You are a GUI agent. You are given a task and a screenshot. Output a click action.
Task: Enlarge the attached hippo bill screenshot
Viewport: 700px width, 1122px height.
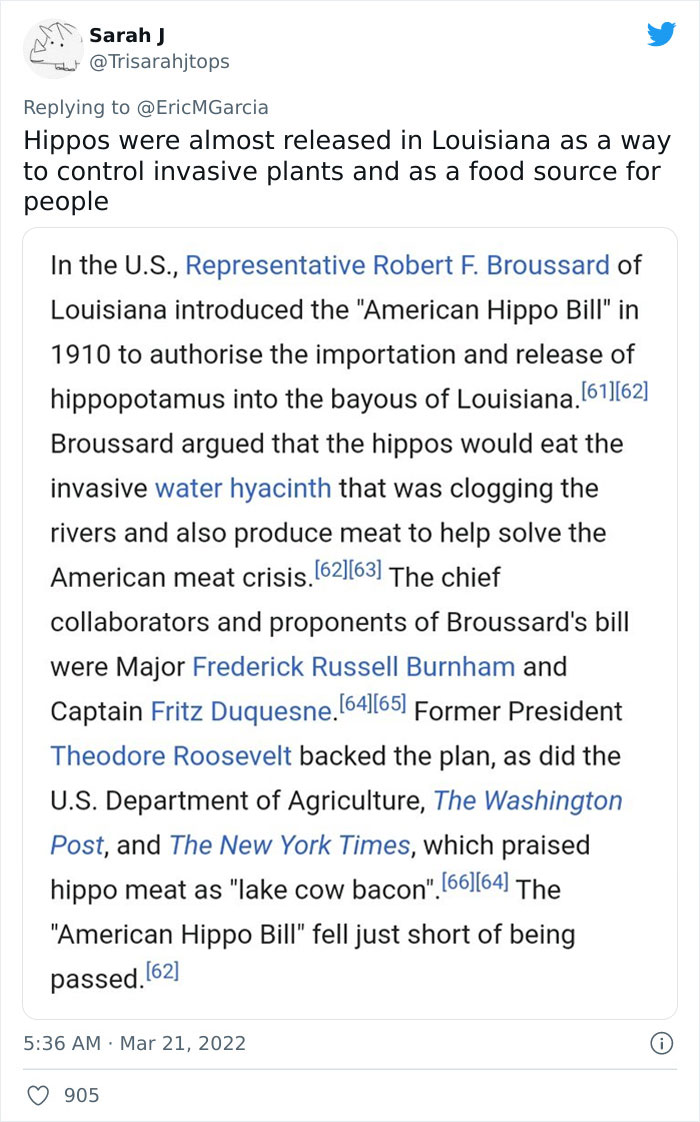tap(350, 620)
